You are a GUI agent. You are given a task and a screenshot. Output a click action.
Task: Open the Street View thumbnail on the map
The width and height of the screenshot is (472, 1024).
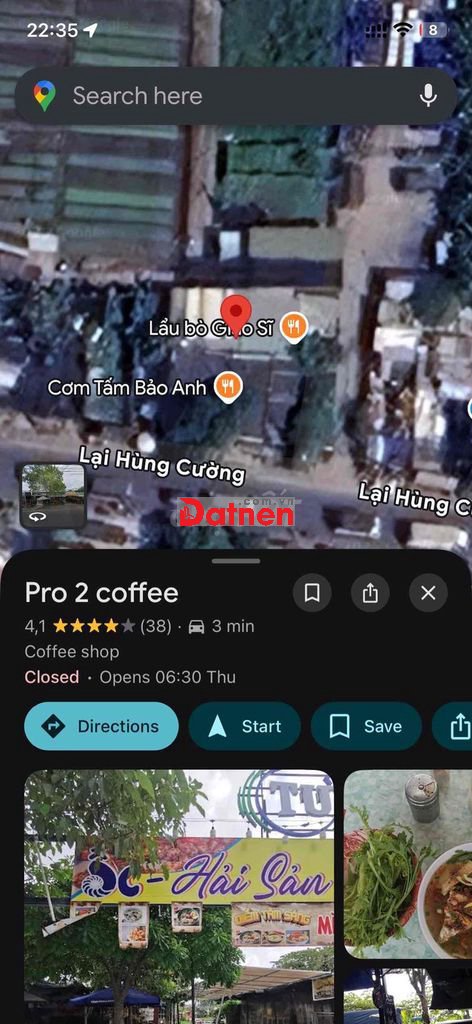pyautogui.click(x=53, y=496)
